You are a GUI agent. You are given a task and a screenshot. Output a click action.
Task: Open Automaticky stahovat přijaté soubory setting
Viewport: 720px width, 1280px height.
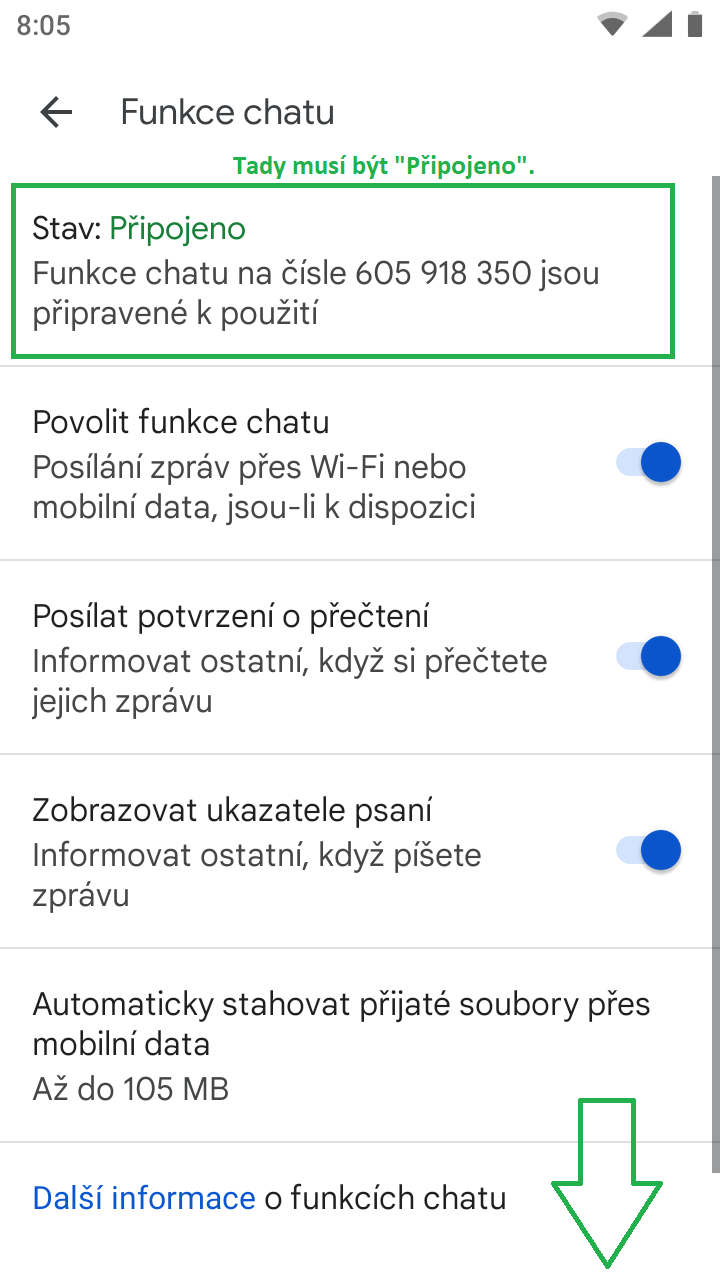(340, 1045)
